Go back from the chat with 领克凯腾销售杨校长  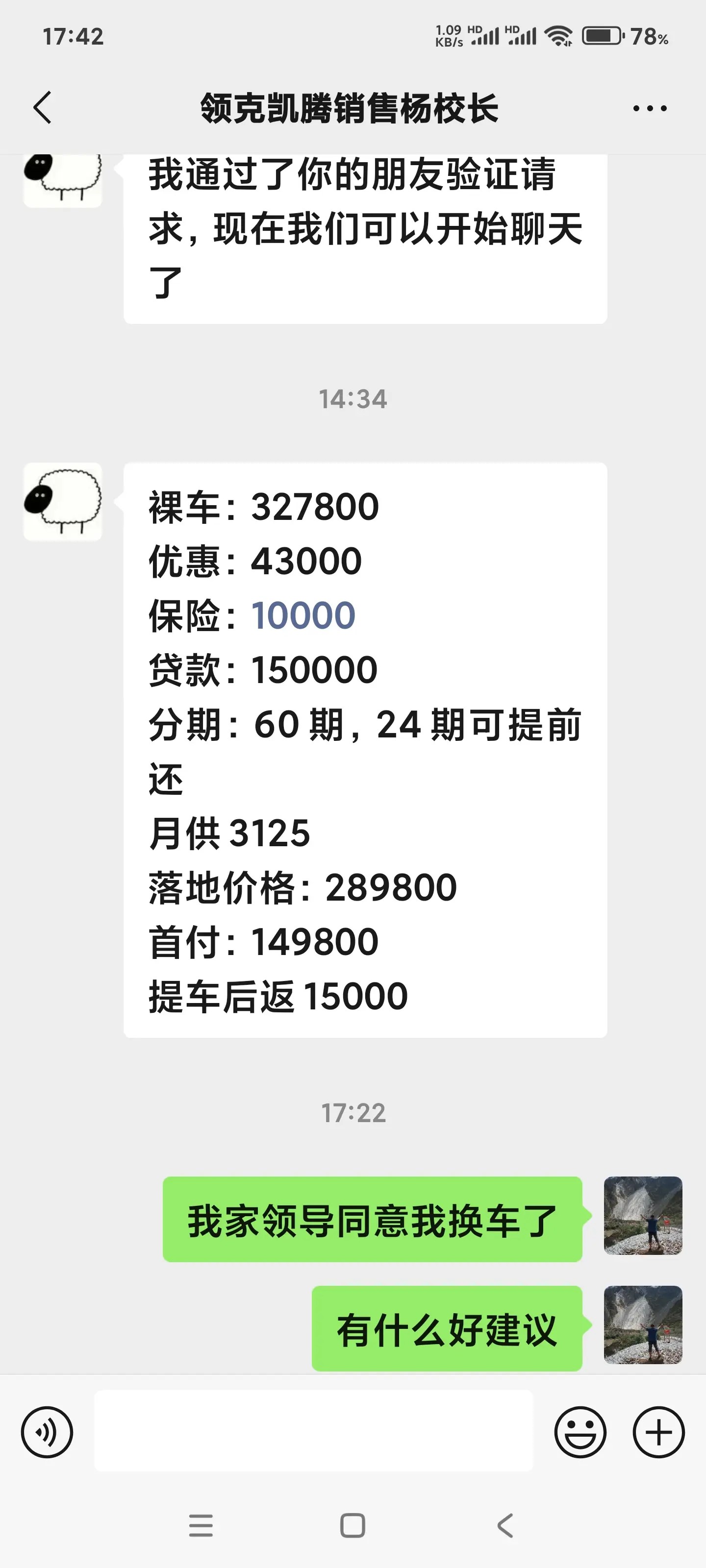43,108
